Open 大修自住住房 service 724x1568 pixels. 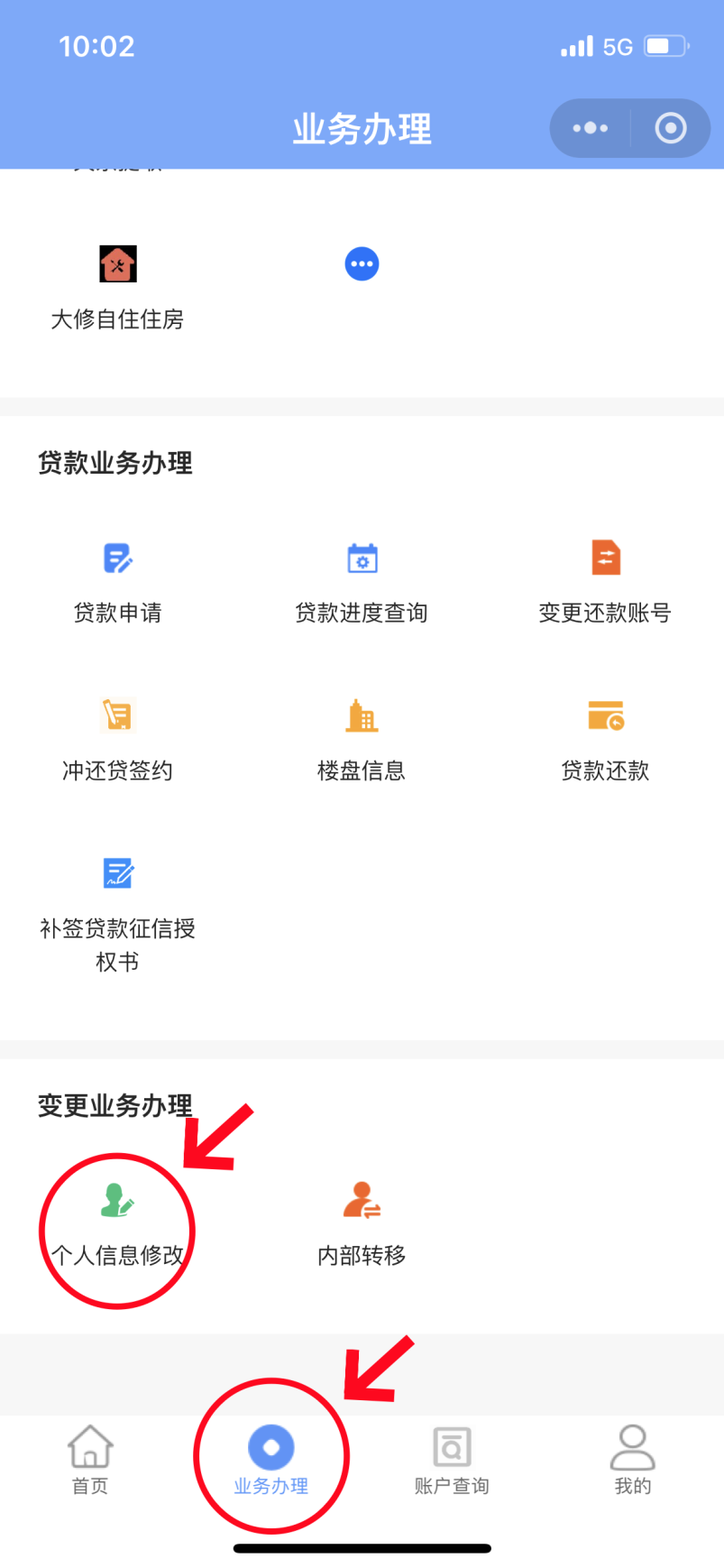[117, 288]
